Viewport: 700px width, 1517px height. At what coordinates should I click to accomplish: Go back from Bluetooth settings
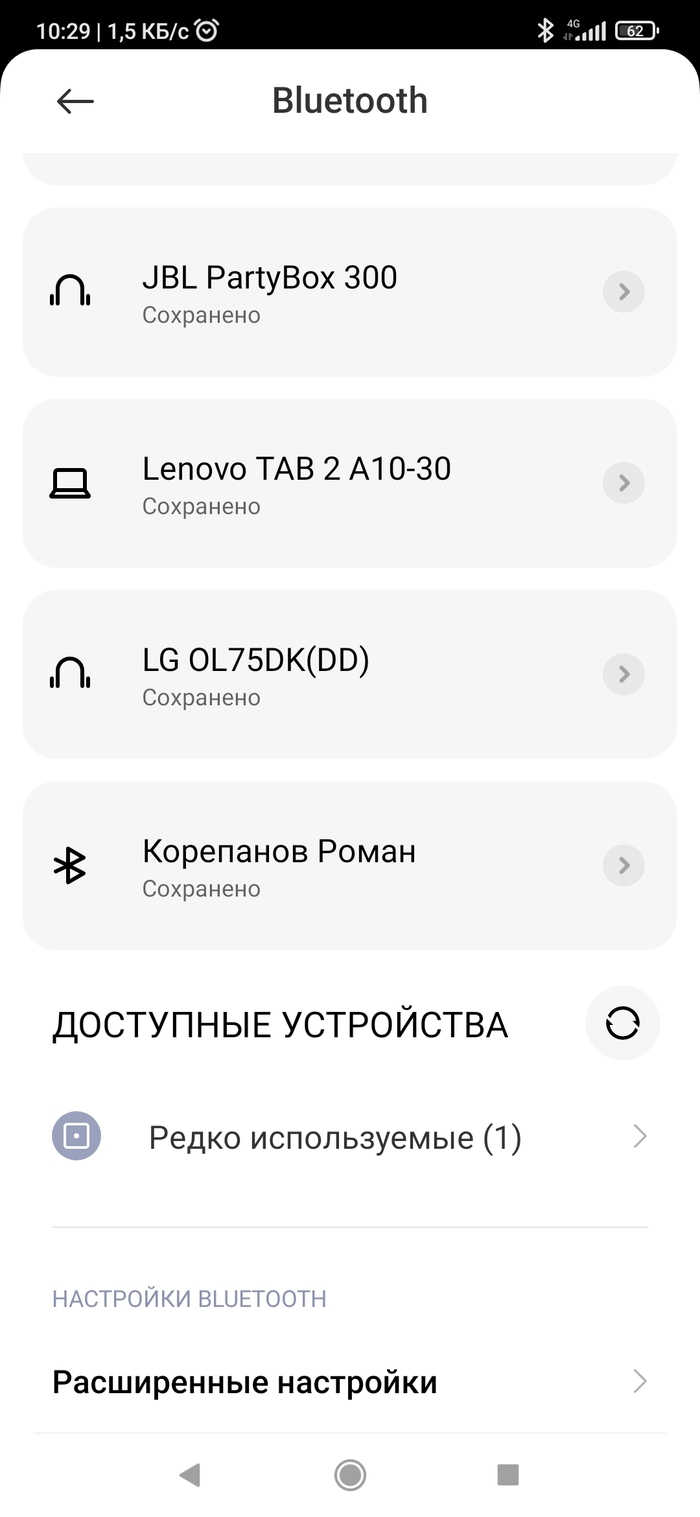[75, 101]
